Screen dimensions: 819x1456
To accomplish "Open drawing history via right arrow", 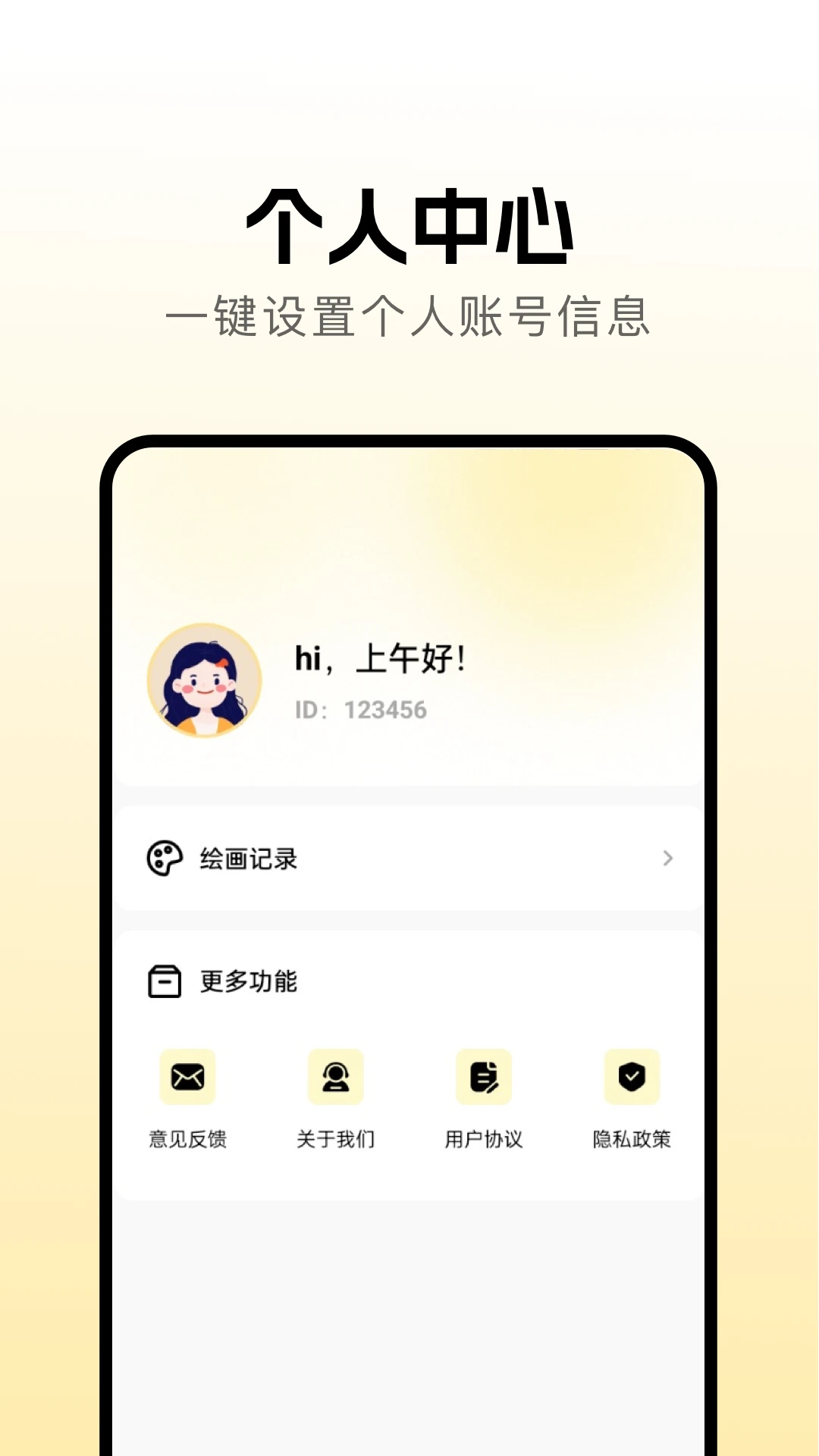I will pos(667,858).
